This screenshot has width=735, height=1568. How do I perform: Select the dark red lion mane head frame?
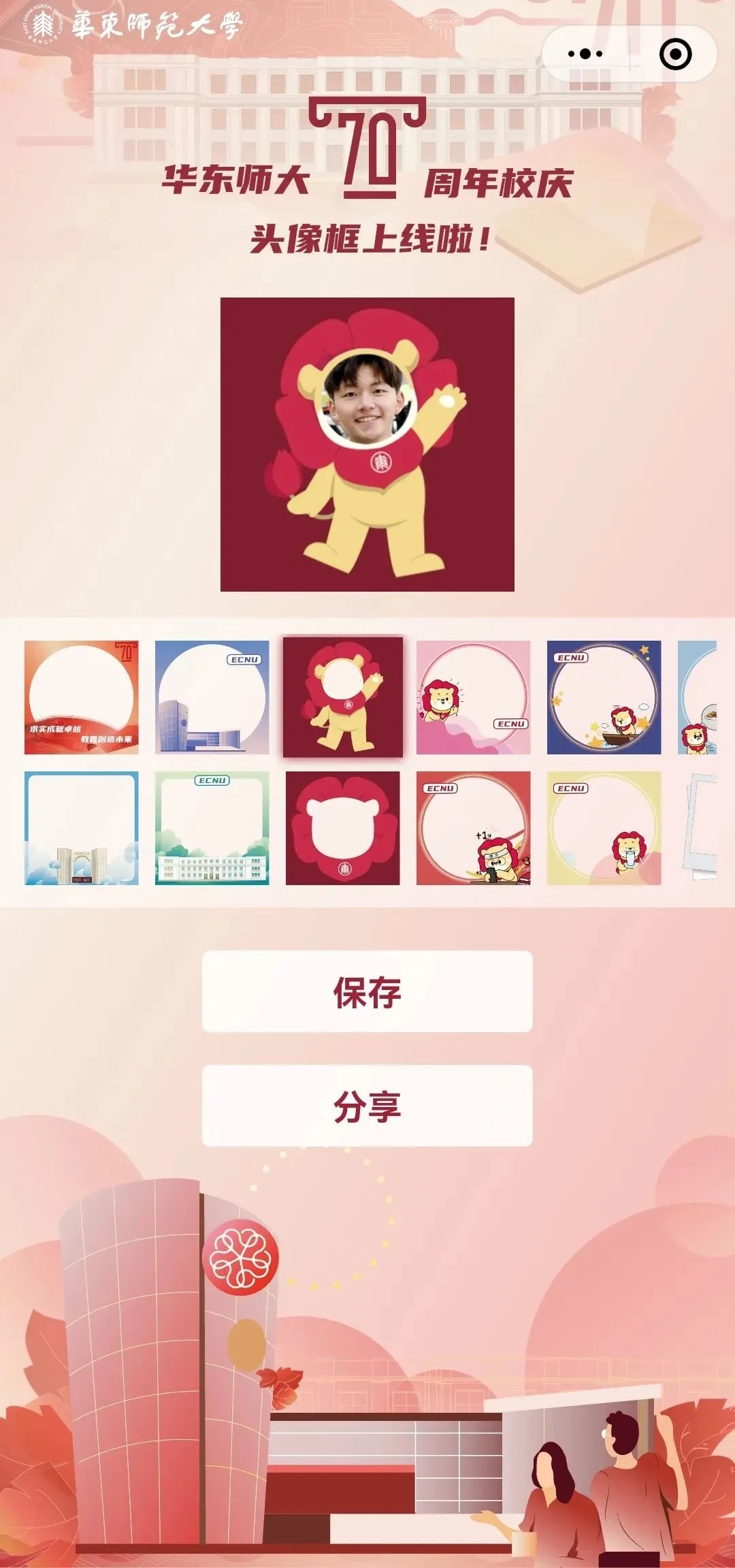pyautogui.click(x=343, y=828)
